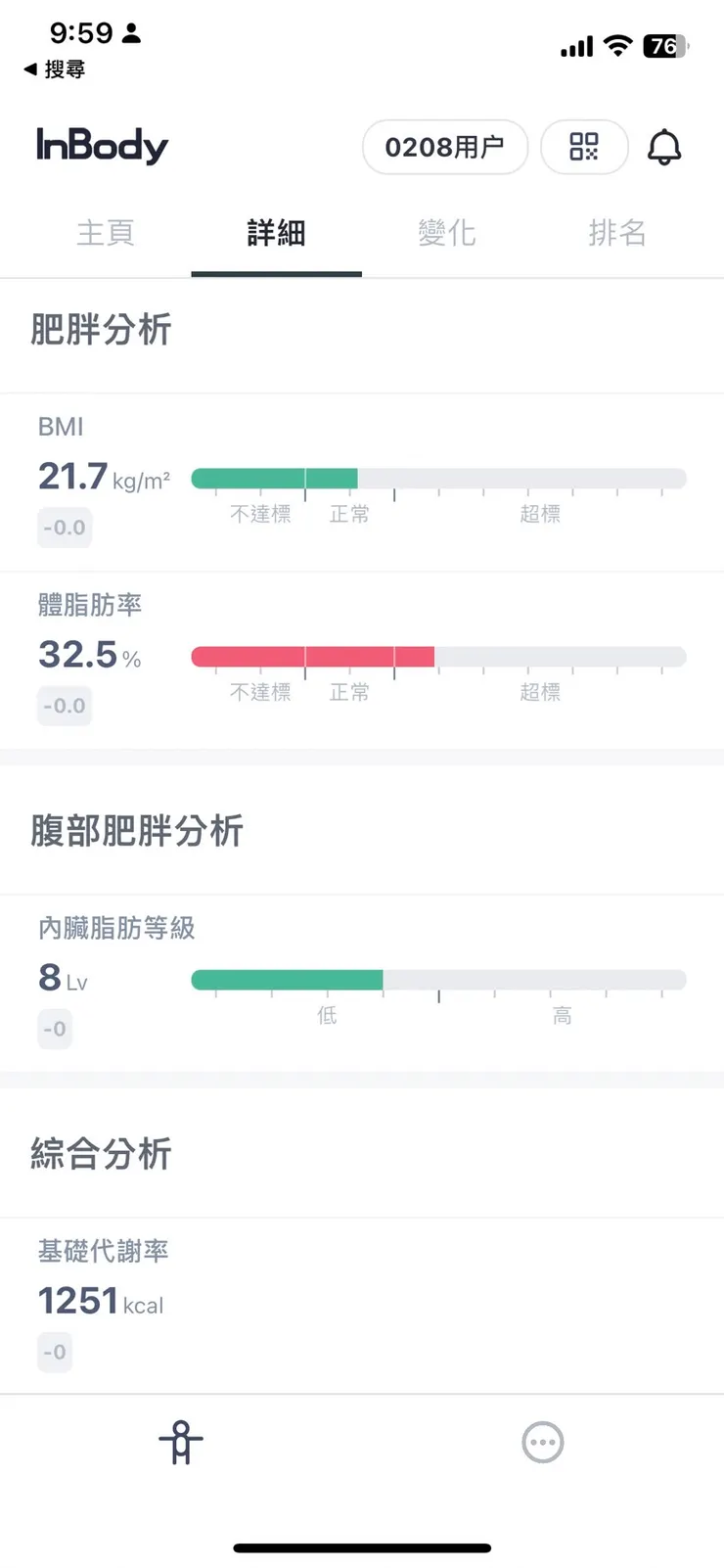This screenshot has height=1568, width=724.
Task: Tap the 肥胖分析 section header
Action: tap(102, 331)
